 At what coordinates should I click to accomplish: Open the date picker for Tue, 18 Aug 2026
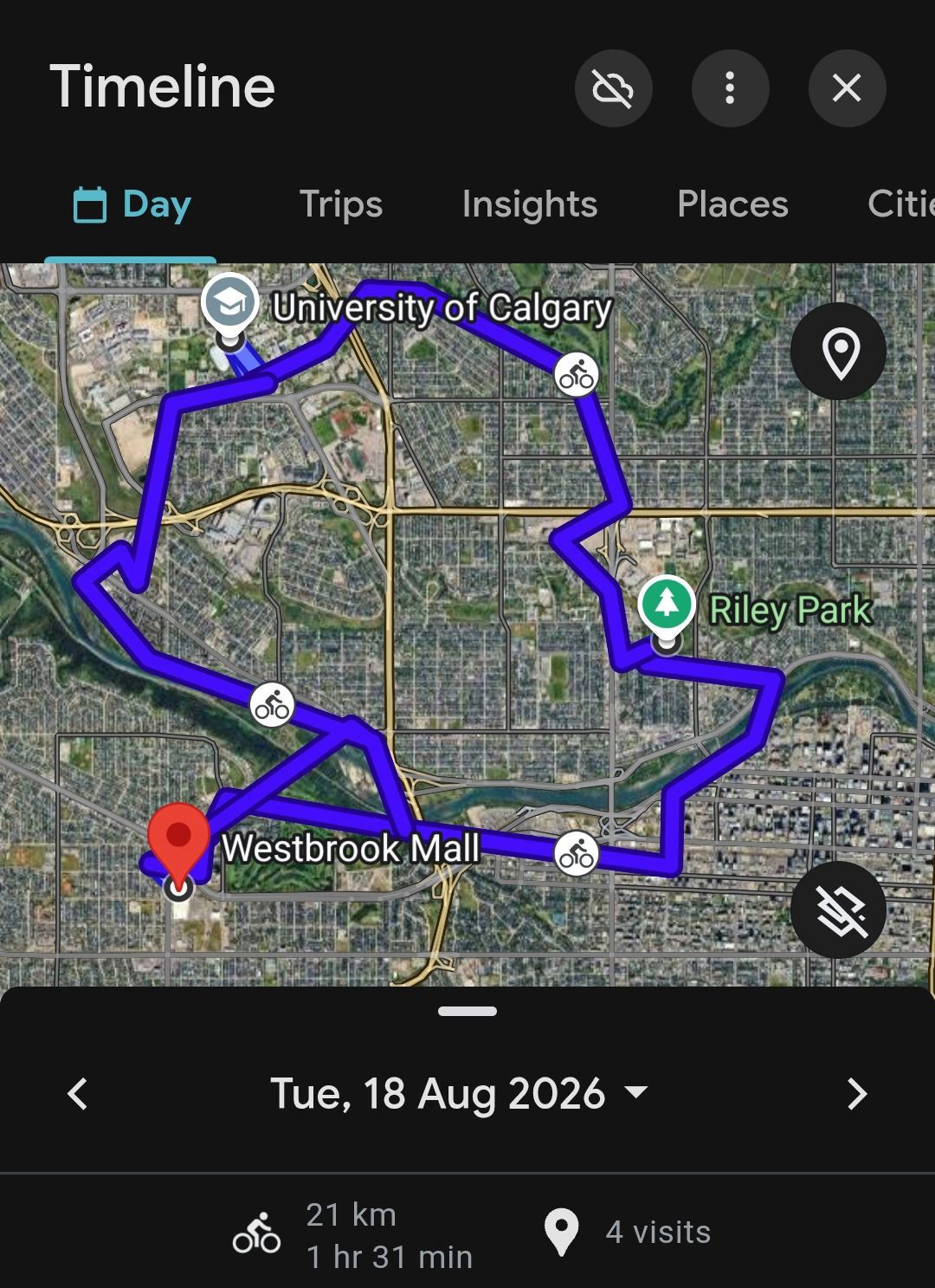coord(459,1093)
